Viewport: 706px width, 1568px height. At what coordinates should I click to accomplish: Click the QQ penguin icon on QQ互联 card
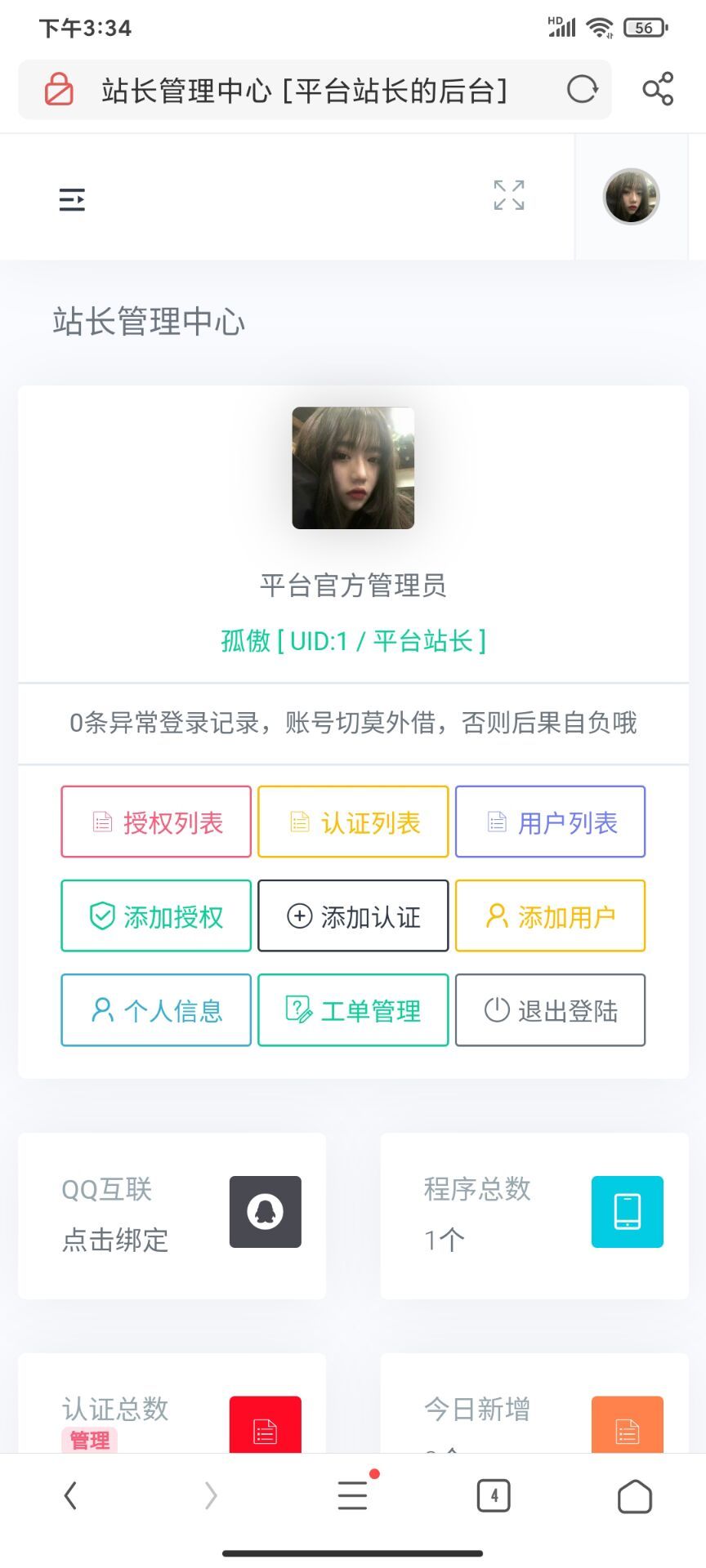pyautogui.click(x=264, y=1211)
